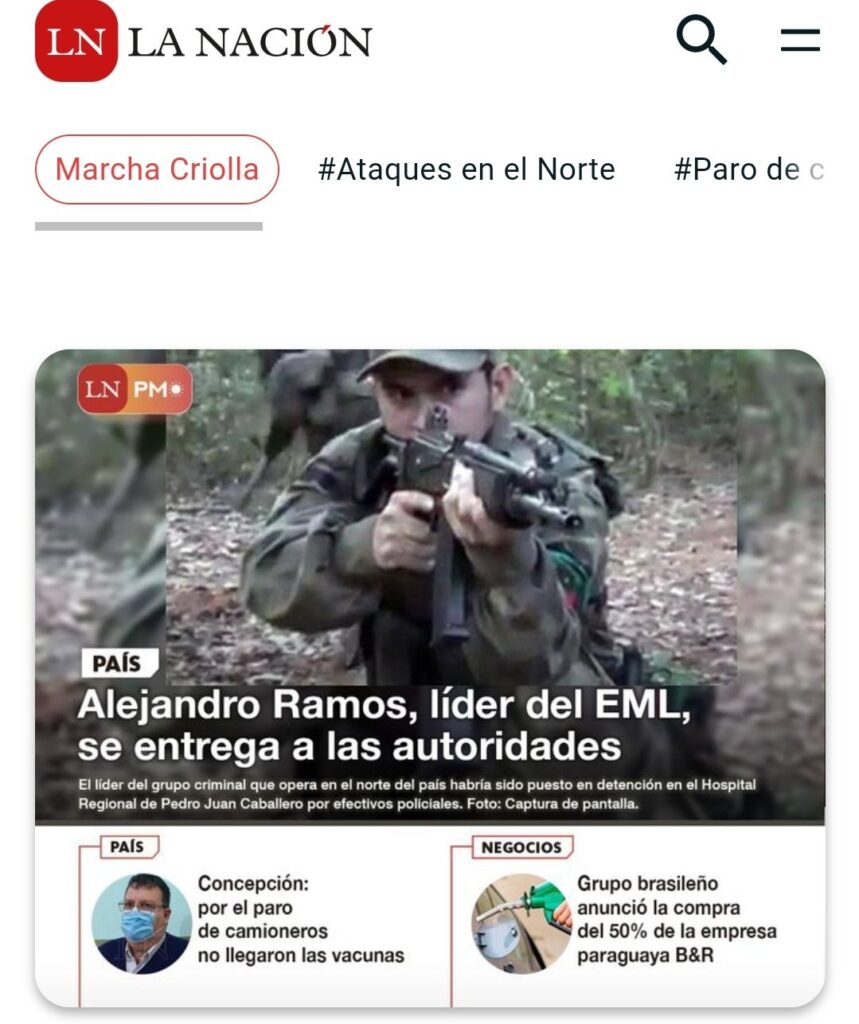The height and width of the screenshot is (1024, 859).
Task: Open the Grupo brasileño B&R purchase story
Action: coord(676,919)
